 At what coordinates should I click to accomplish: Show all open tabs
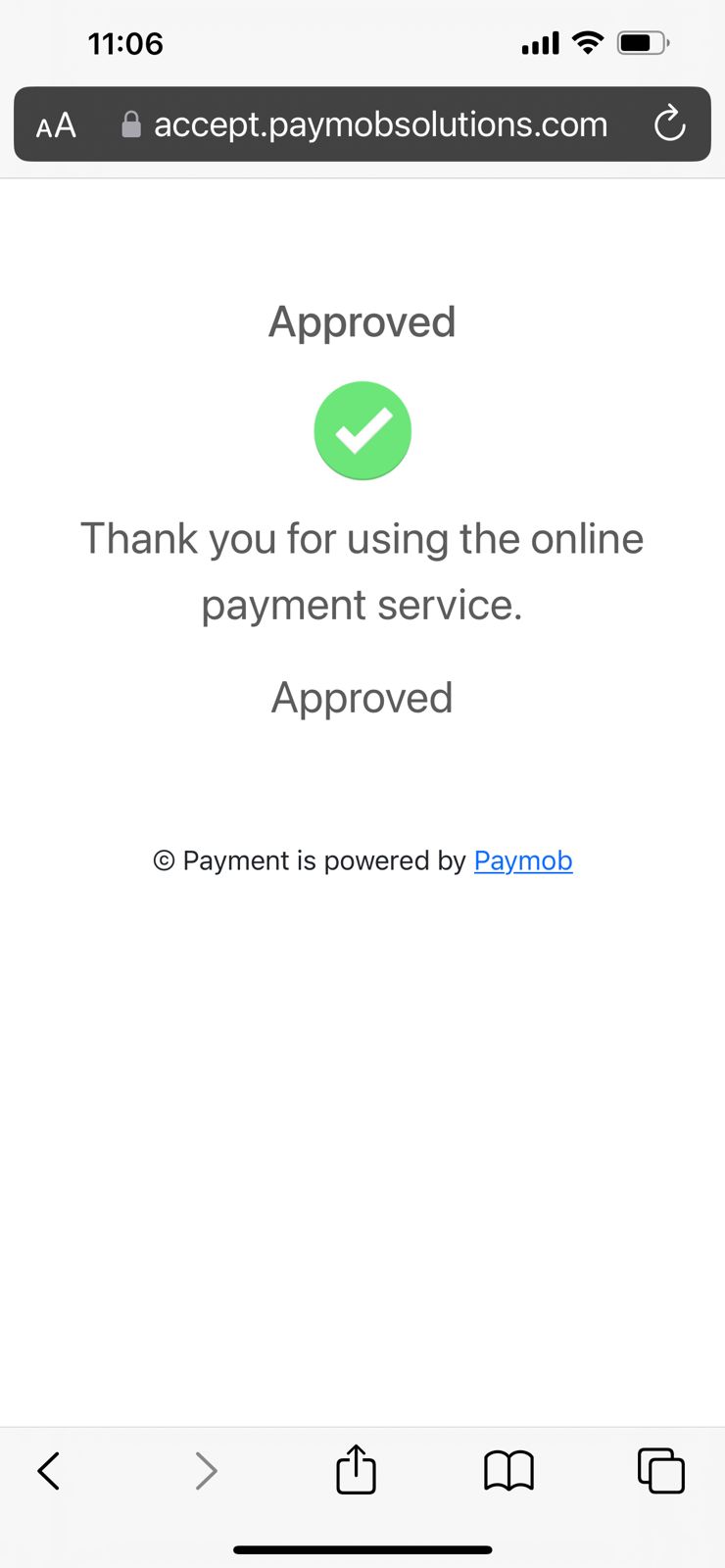tap(661, 1471)
